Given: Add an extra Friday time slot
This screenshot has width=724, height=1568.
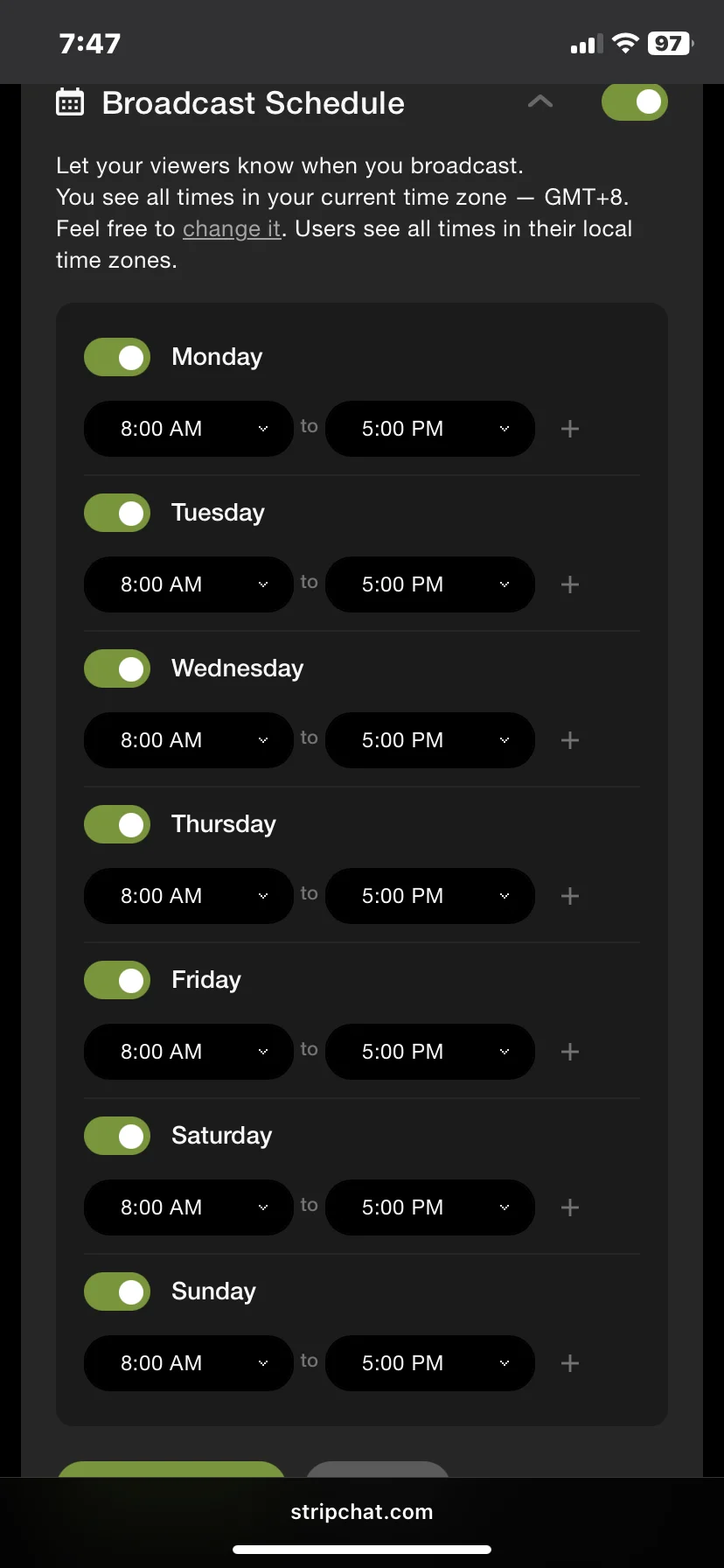Looking at the screenshot, I should 570,1052.
